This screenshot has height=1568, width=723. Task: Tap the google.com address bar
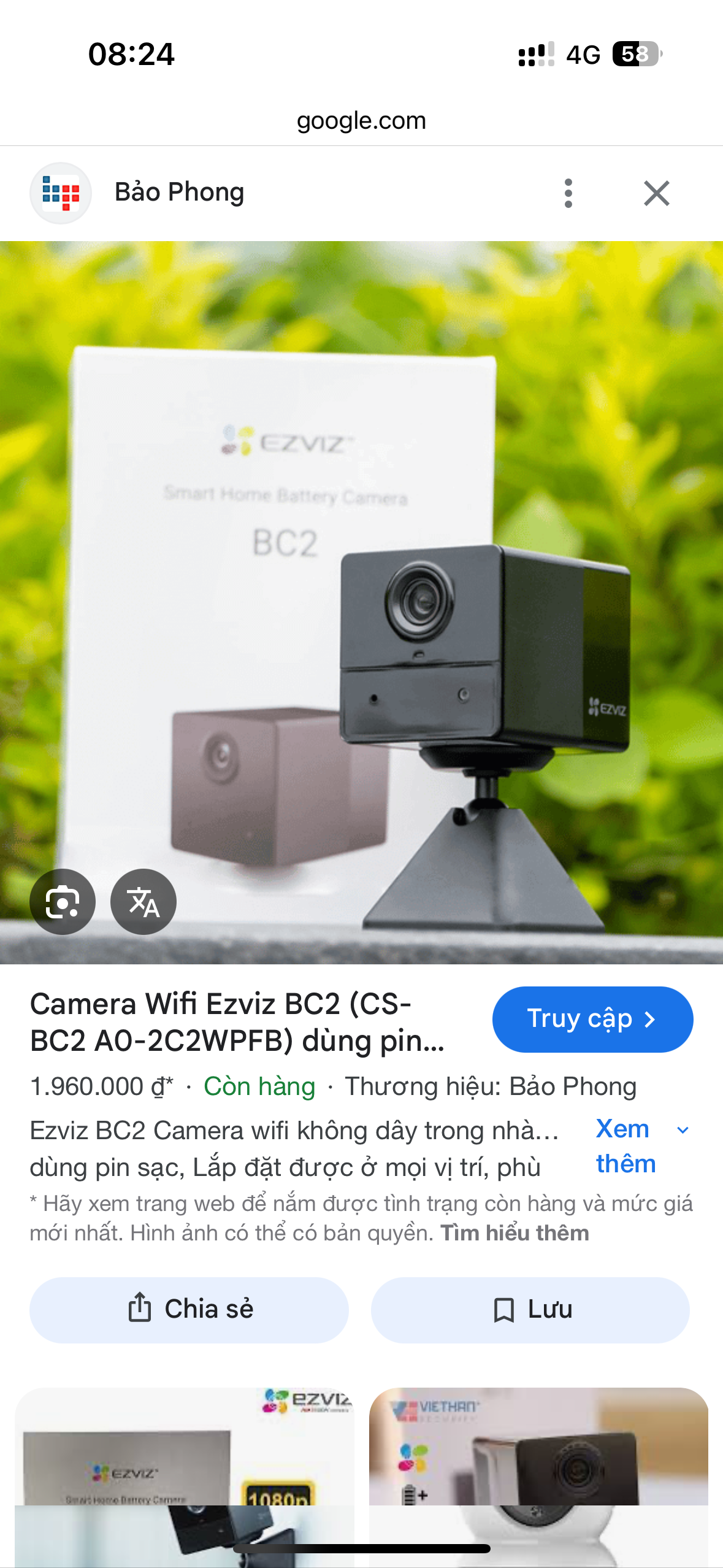pyautogui.click(x=361, y=121)
